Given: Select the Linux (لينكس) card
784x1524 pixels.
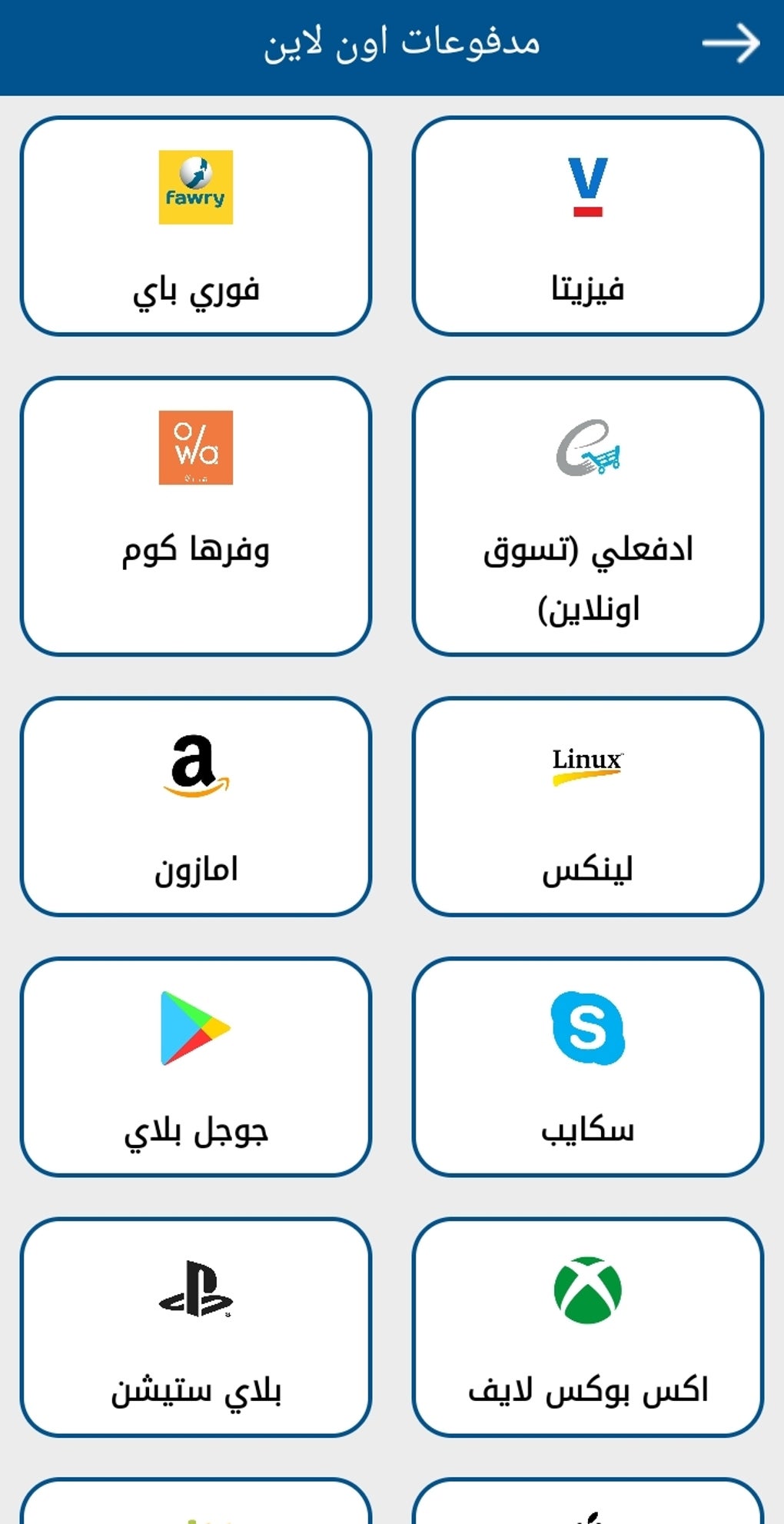Looking at the screenshot, I should pos(588,806).
